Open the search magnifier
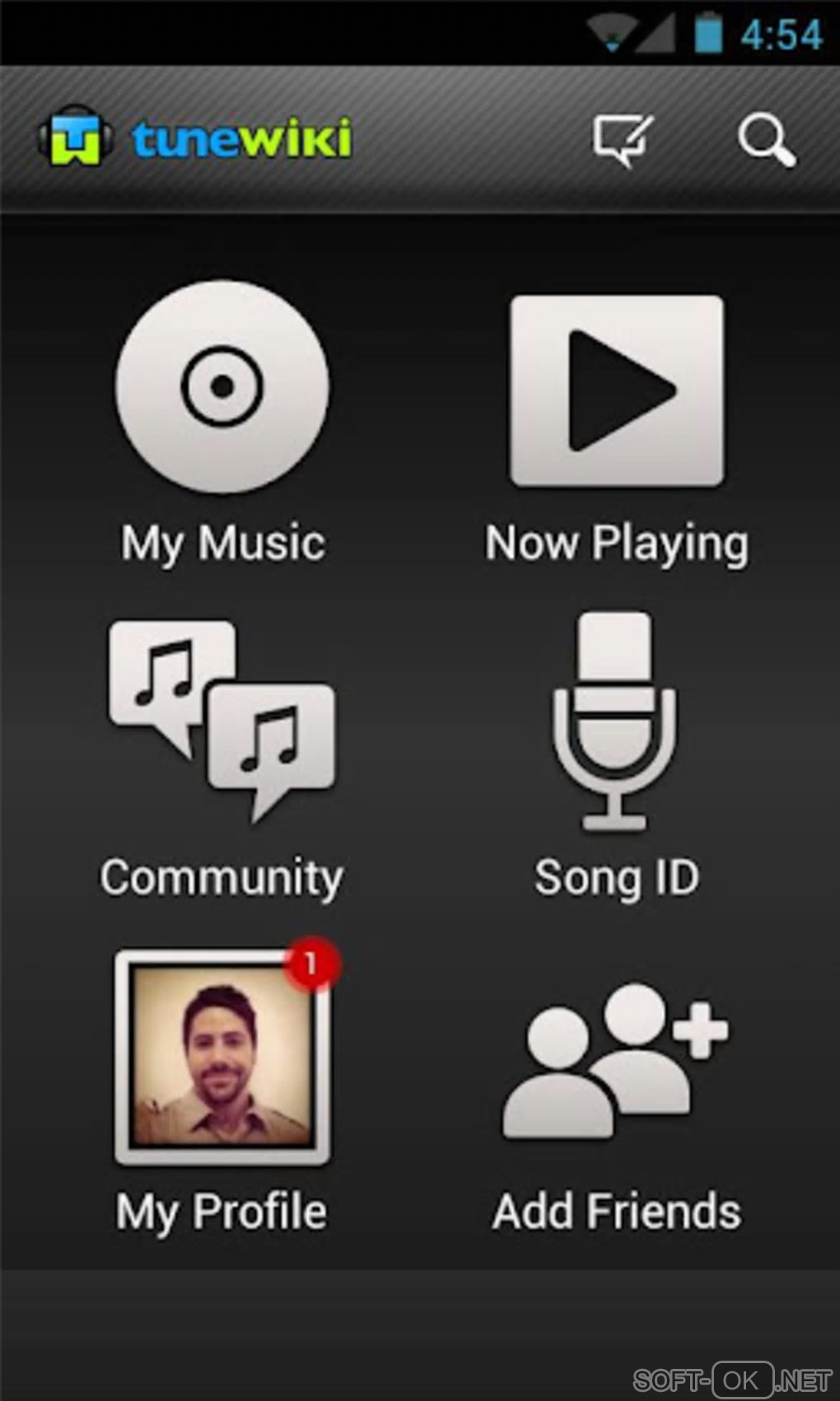 tap(766, 141)
